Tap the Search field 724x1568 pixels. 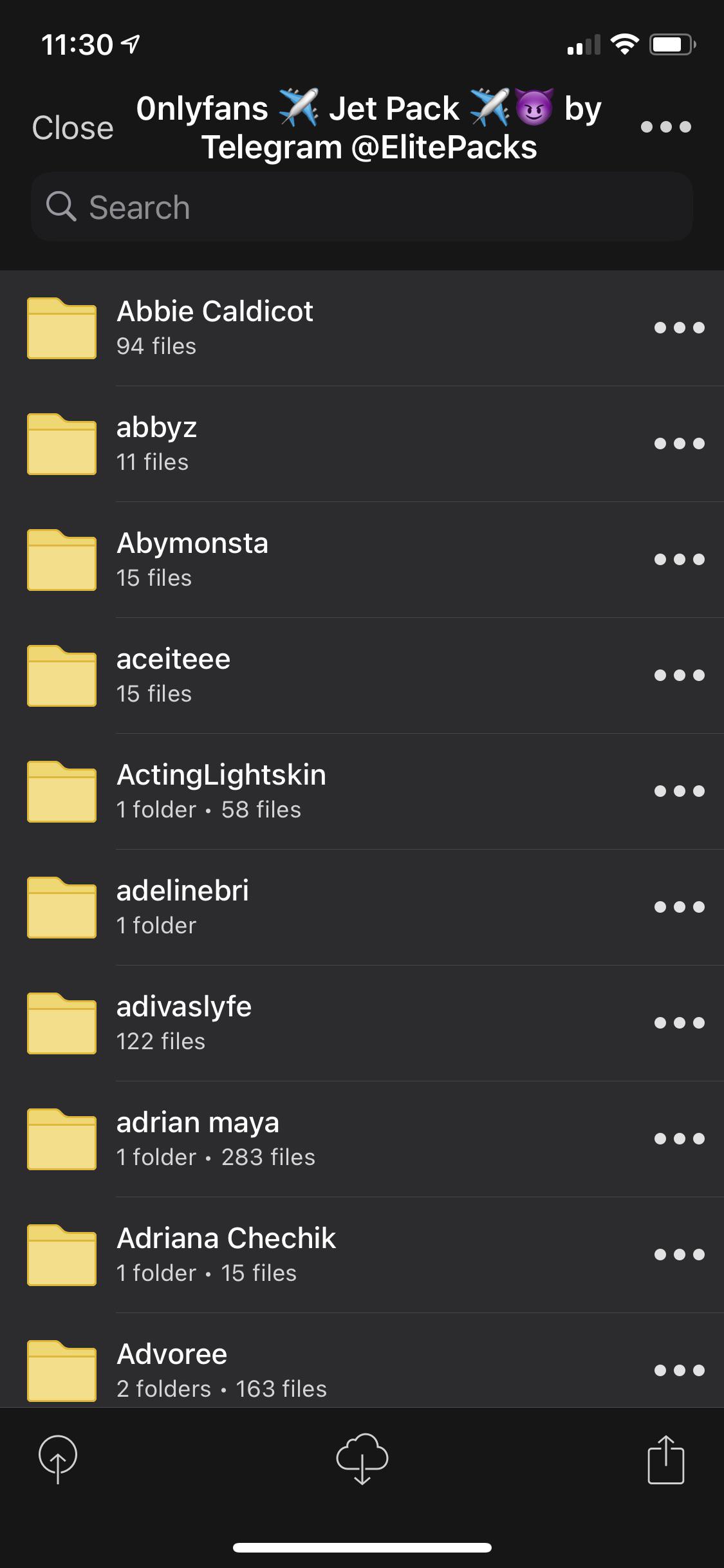coord(362,207)
